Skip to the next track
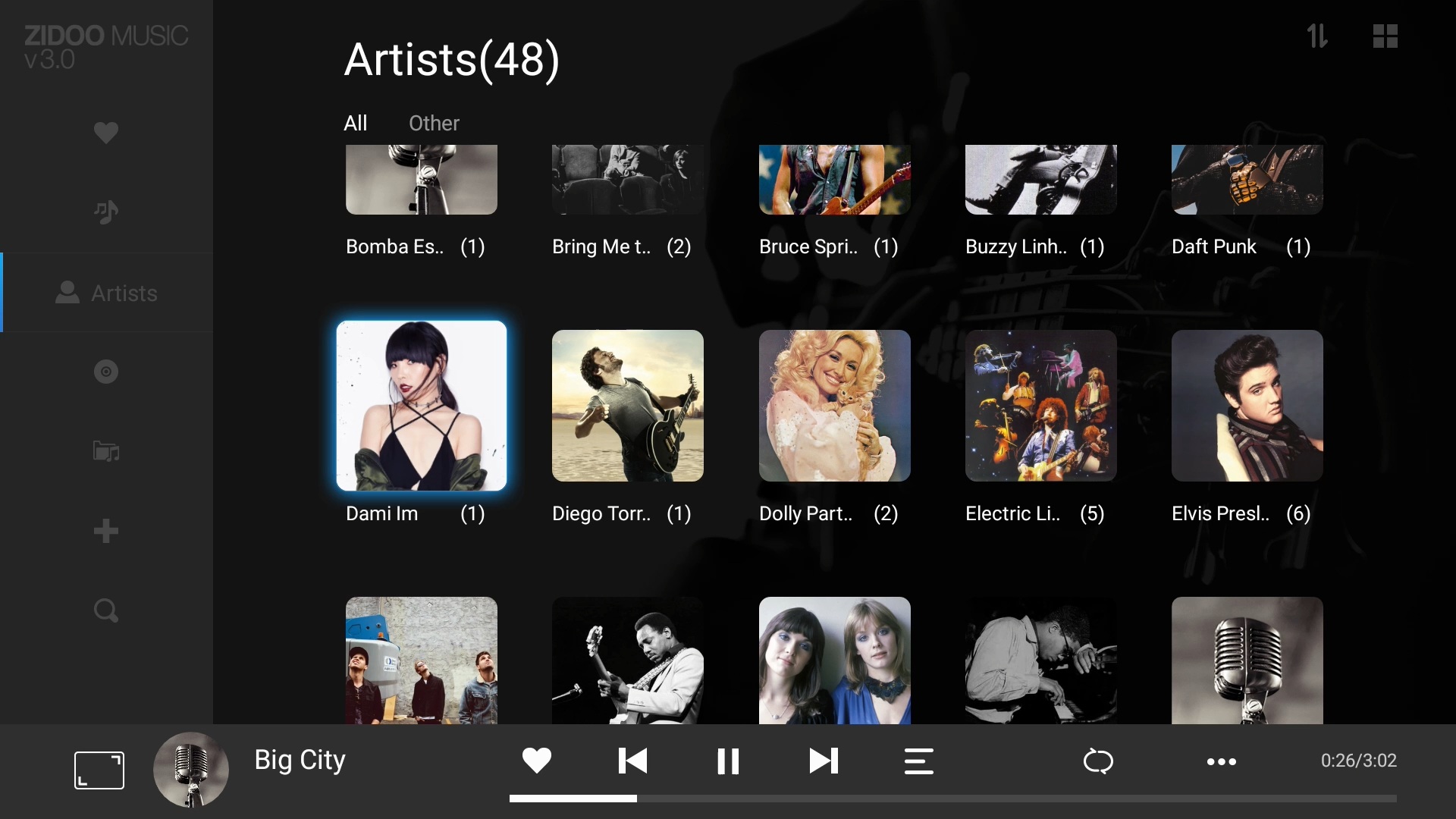The width and height of the screenshot is (1456, 819). click(824, 761)
